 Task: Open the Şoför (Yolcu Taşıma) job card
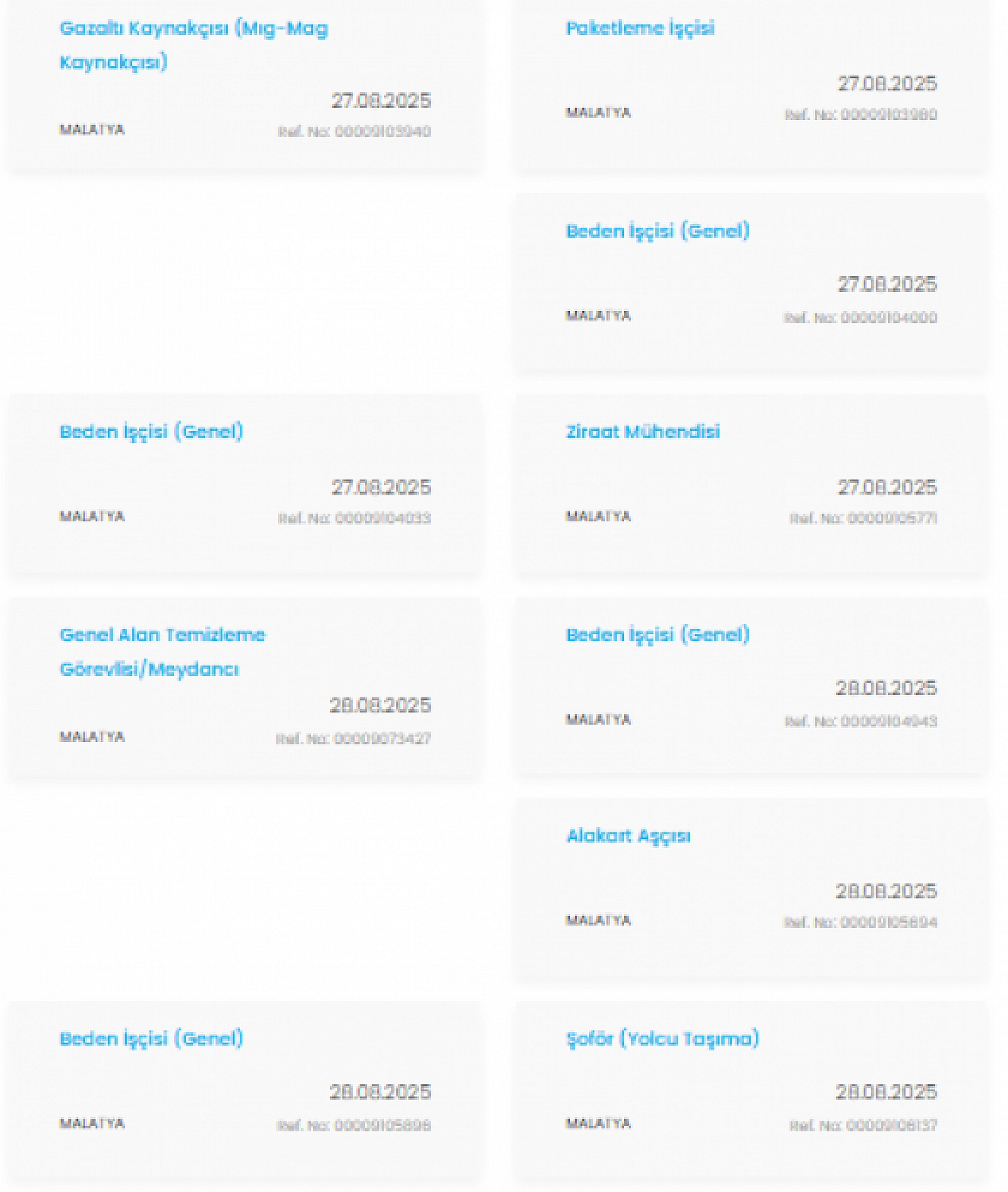[662, 1039]
